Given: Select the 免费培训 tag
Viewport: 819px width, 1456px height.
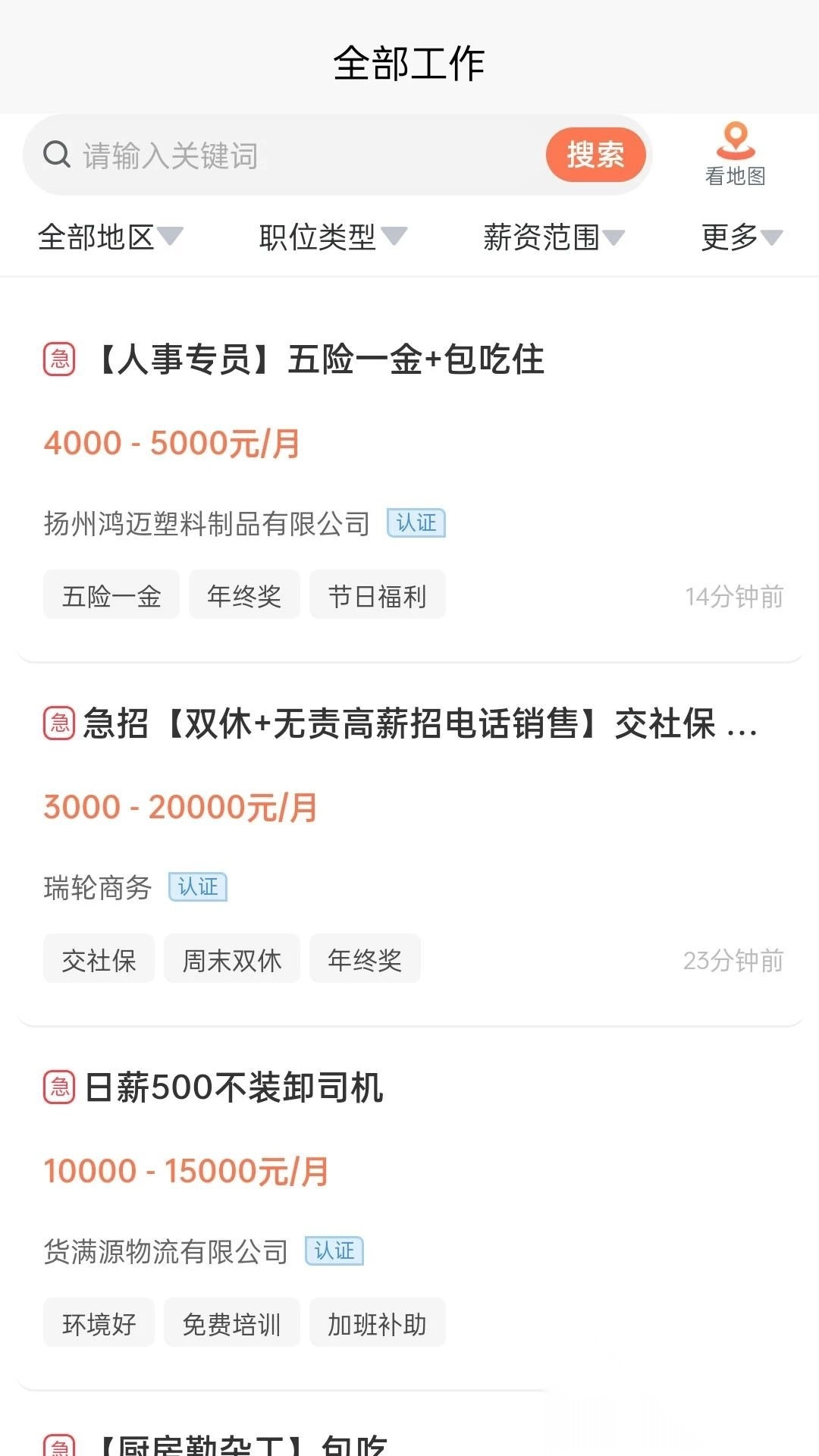Looking at the screenshot, I should (x=231, y=1323).
